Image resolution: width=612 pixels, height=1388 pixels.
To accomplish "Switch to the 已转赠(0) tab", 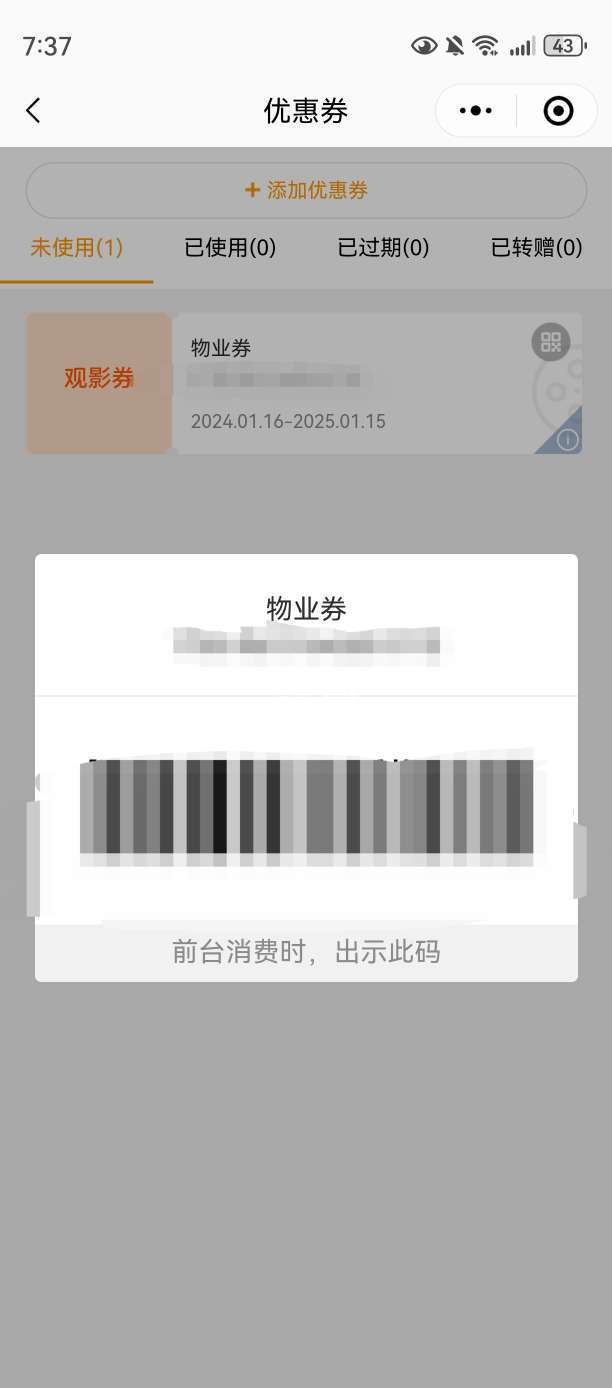I will (x=536, y=248).
